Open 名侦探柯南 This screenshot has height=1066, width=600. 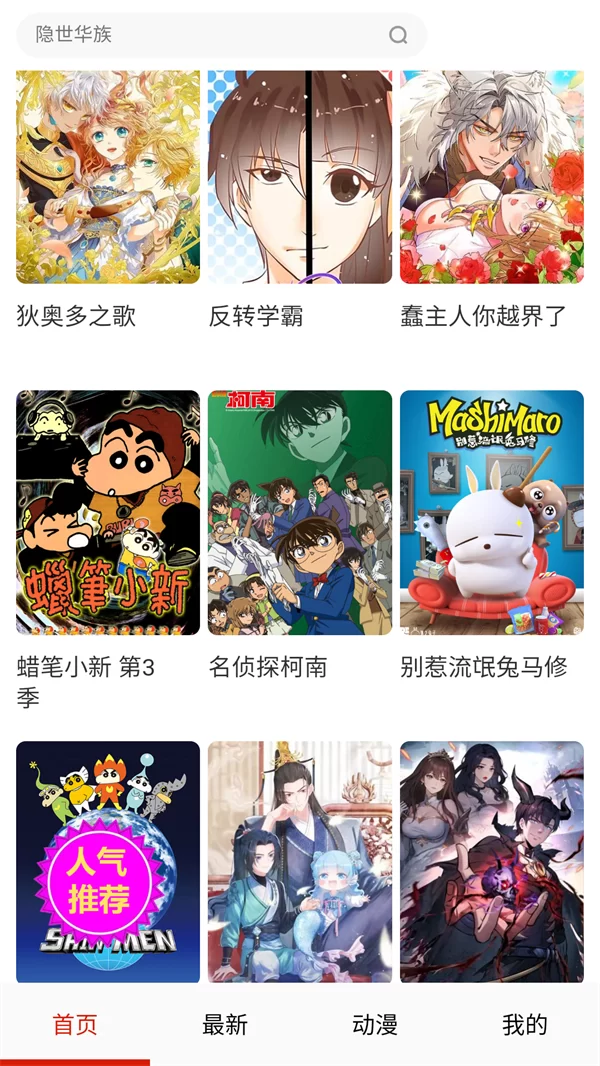click(300, 512)
